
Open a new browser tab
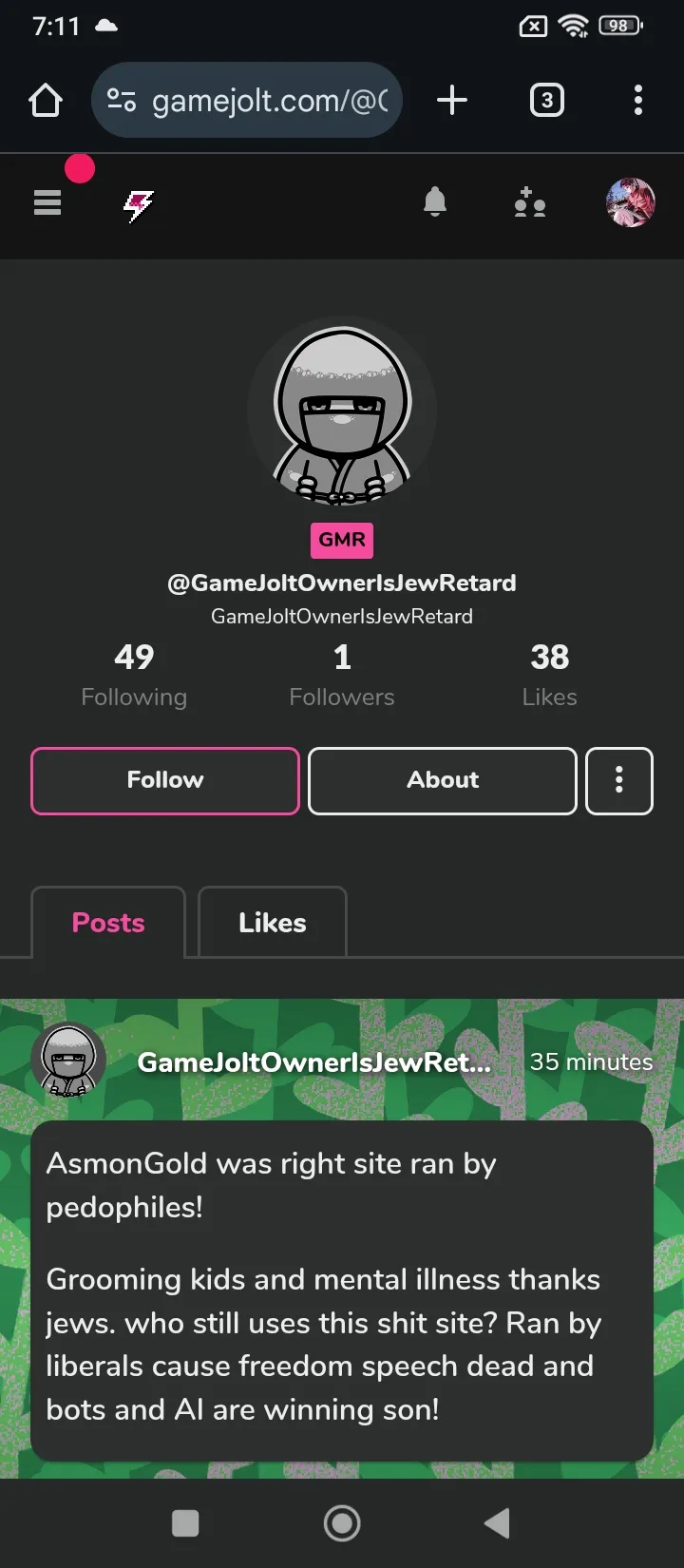click(x=452, y=100)
